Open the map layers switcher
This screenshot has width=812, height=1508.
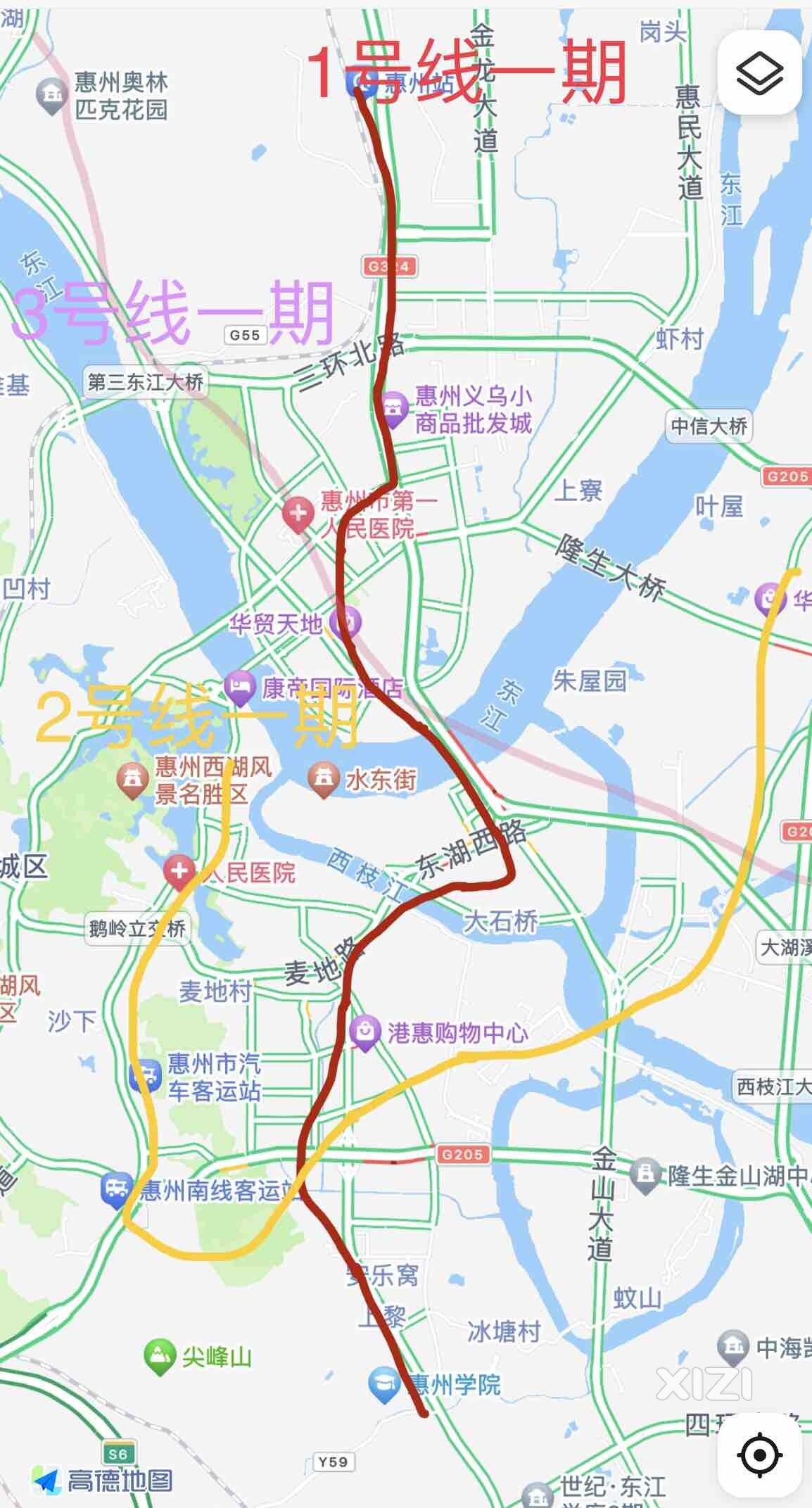759,73
